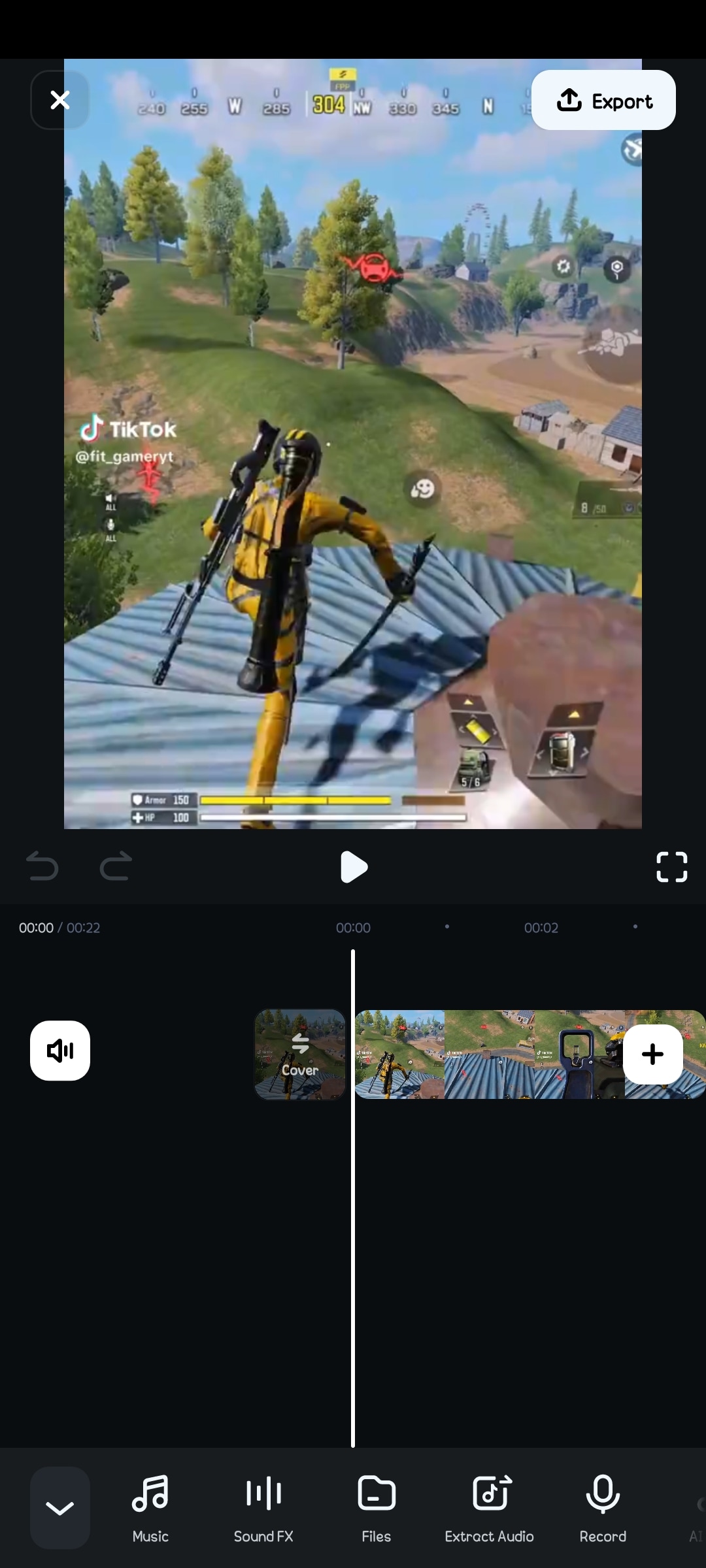Redo the last edit
This screenshot has height=1568, width=706.
point(116,867)
